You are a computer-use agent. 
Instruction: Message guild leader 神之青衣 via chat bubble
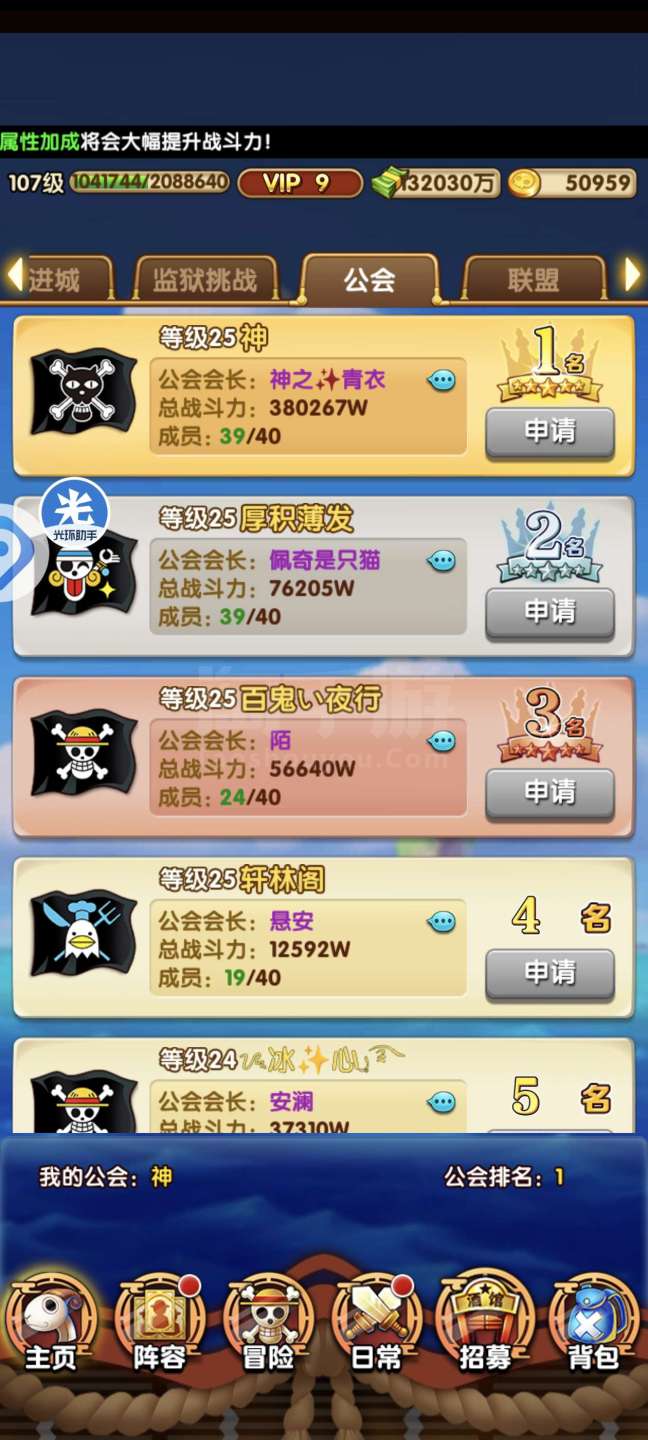[441, 380]
